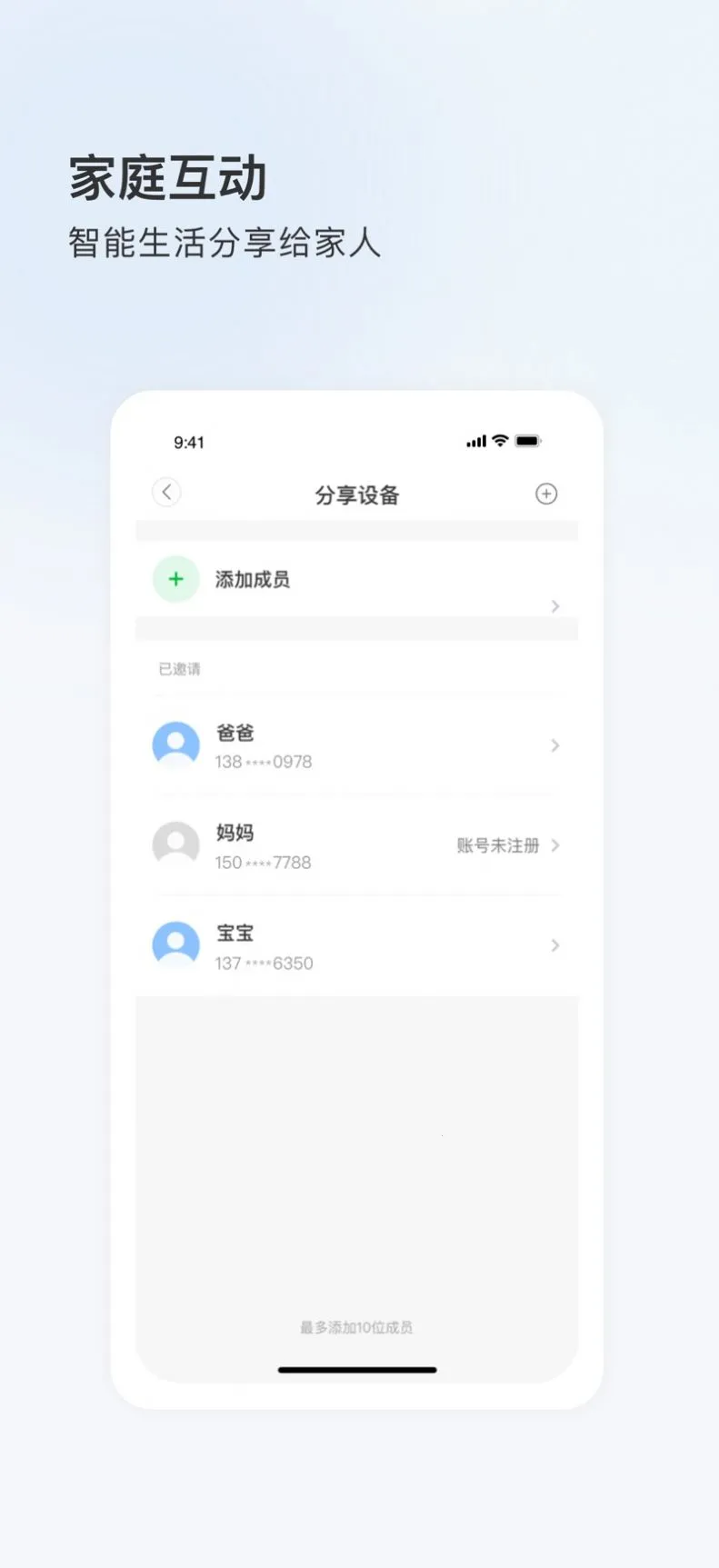
Task: Tap the cellular signal icon in status bar
Action: 474,441
